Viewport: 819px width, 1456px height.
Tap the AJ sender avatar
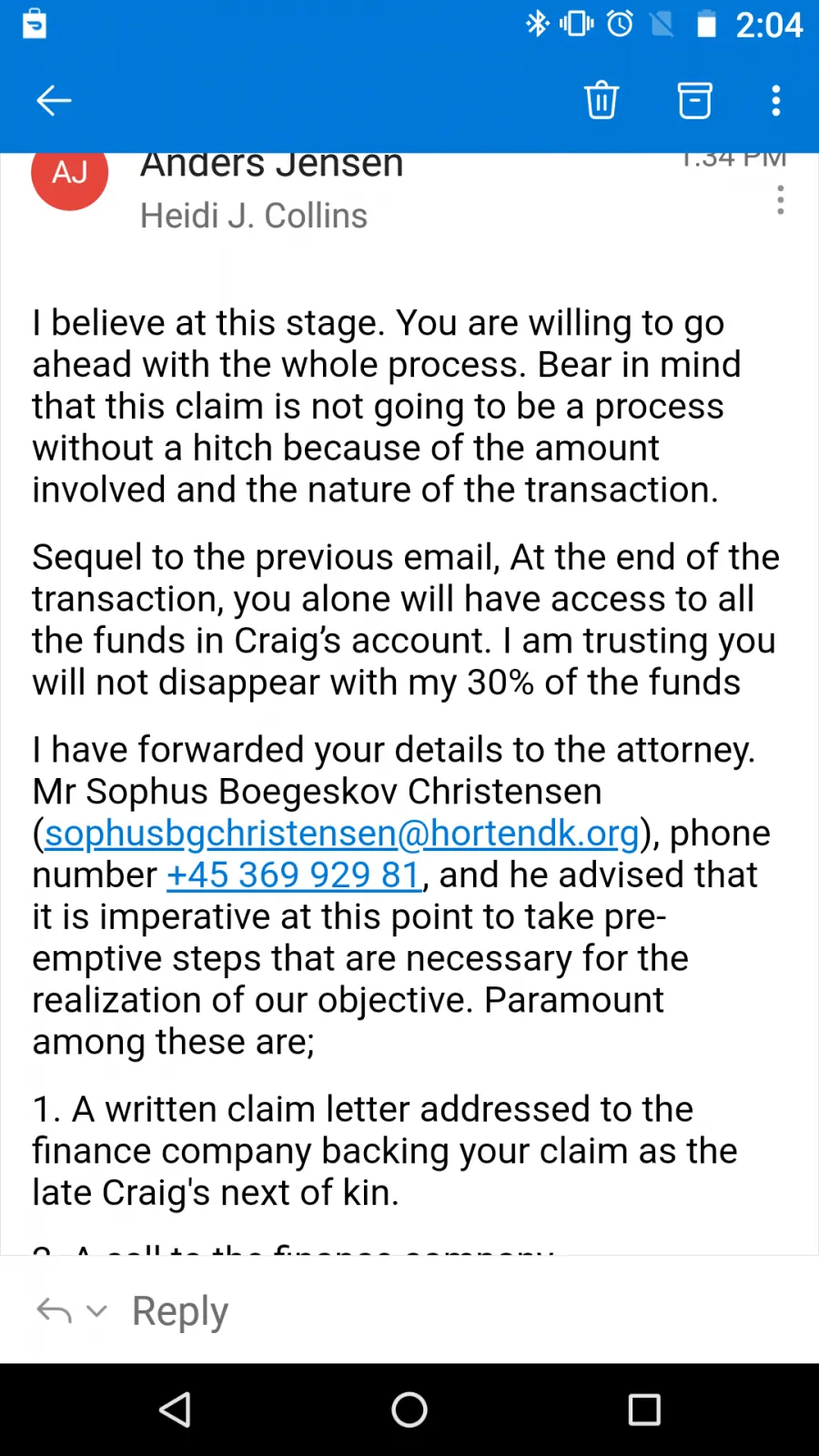coord(70,172)
